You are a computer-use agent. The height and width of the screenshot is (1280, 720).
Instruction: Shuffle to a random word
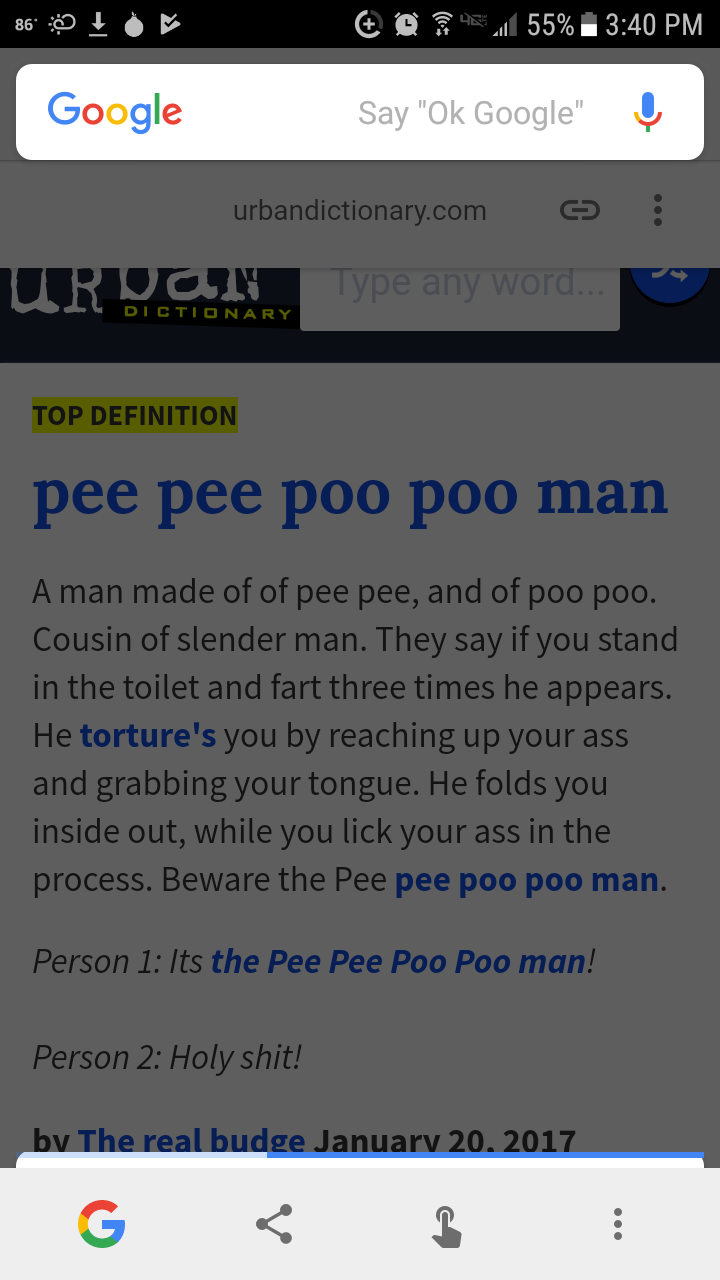(670, 280)
